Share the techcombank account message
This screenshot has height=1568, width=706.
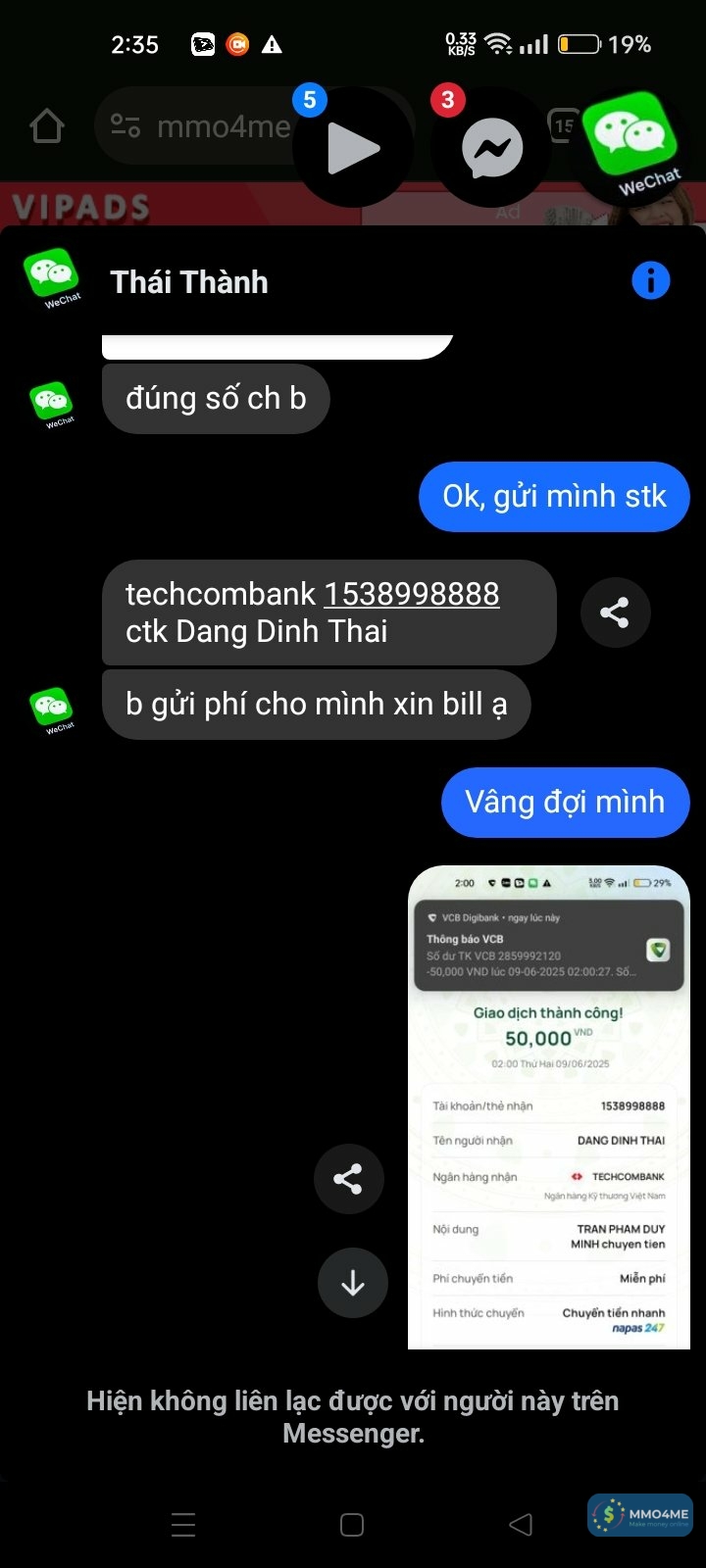615,613
